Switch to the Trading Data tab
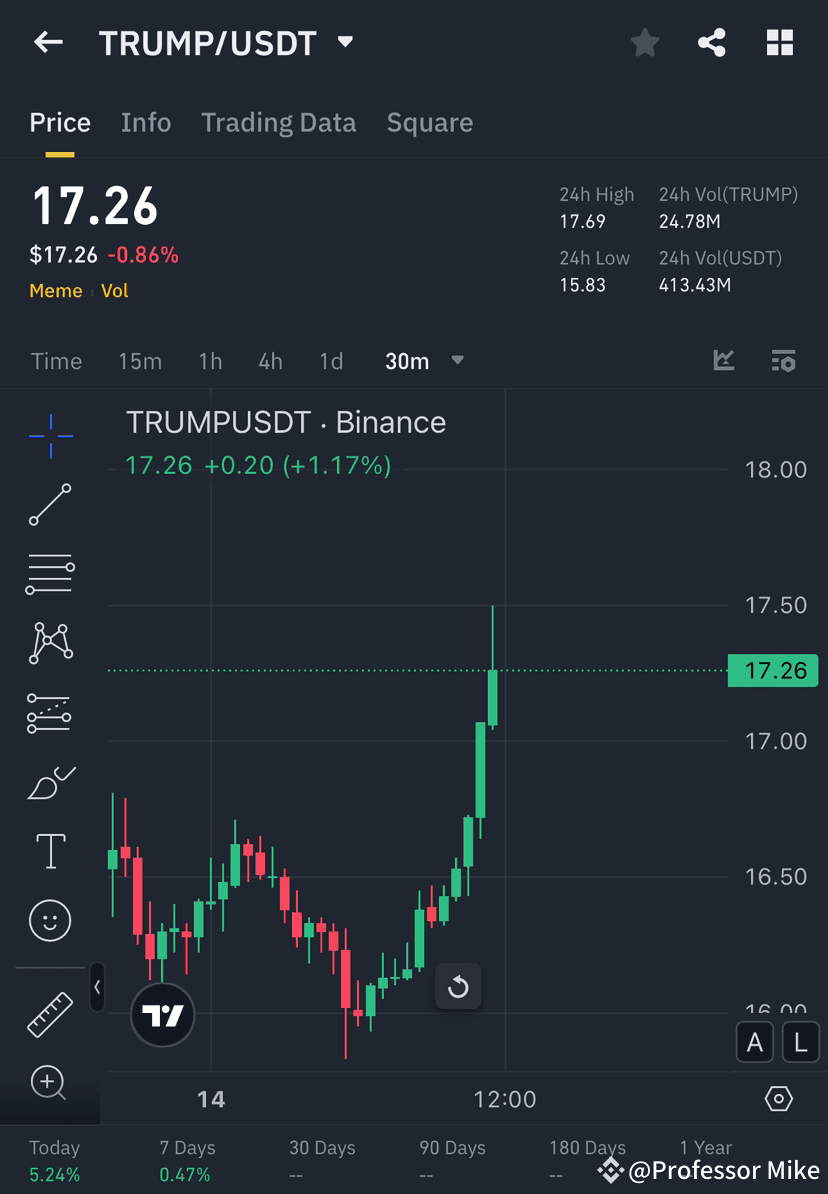The image size is (828, 1194). point(279,122)
